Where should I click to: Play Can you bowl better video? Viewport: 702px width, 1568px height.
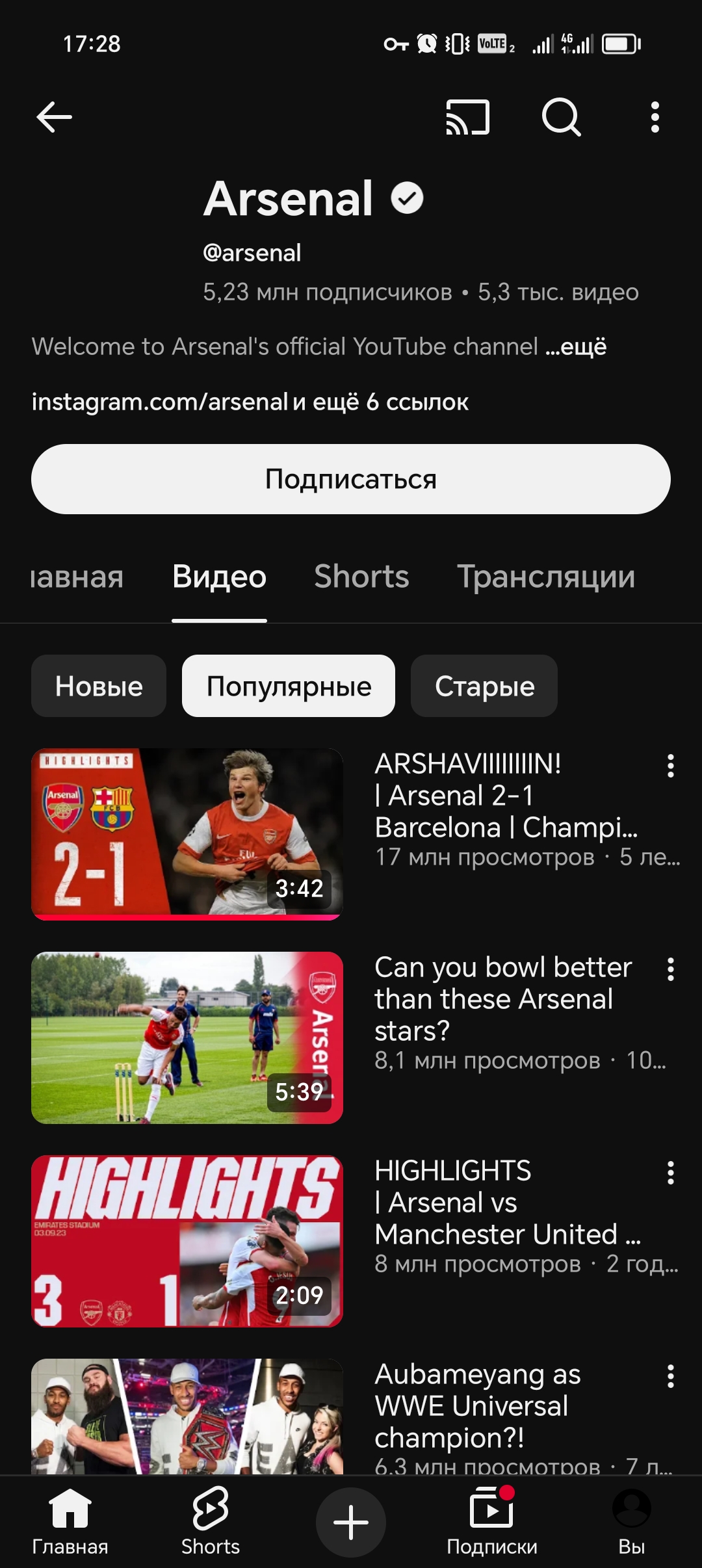pyautogui.click(x=187, y=1038)
